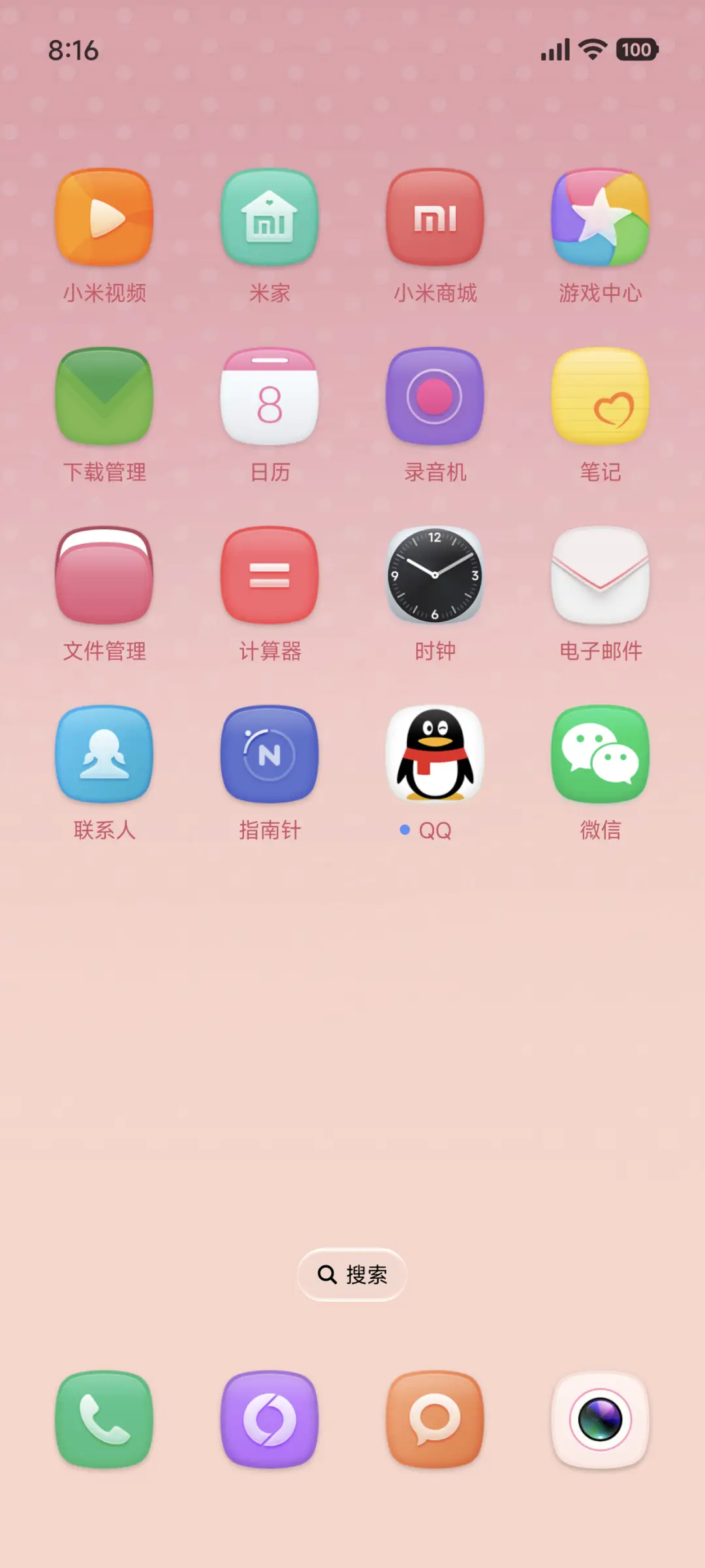The image size is (705, 1568).
Task: Open the Mi Video app
Action: coord(104,219)
